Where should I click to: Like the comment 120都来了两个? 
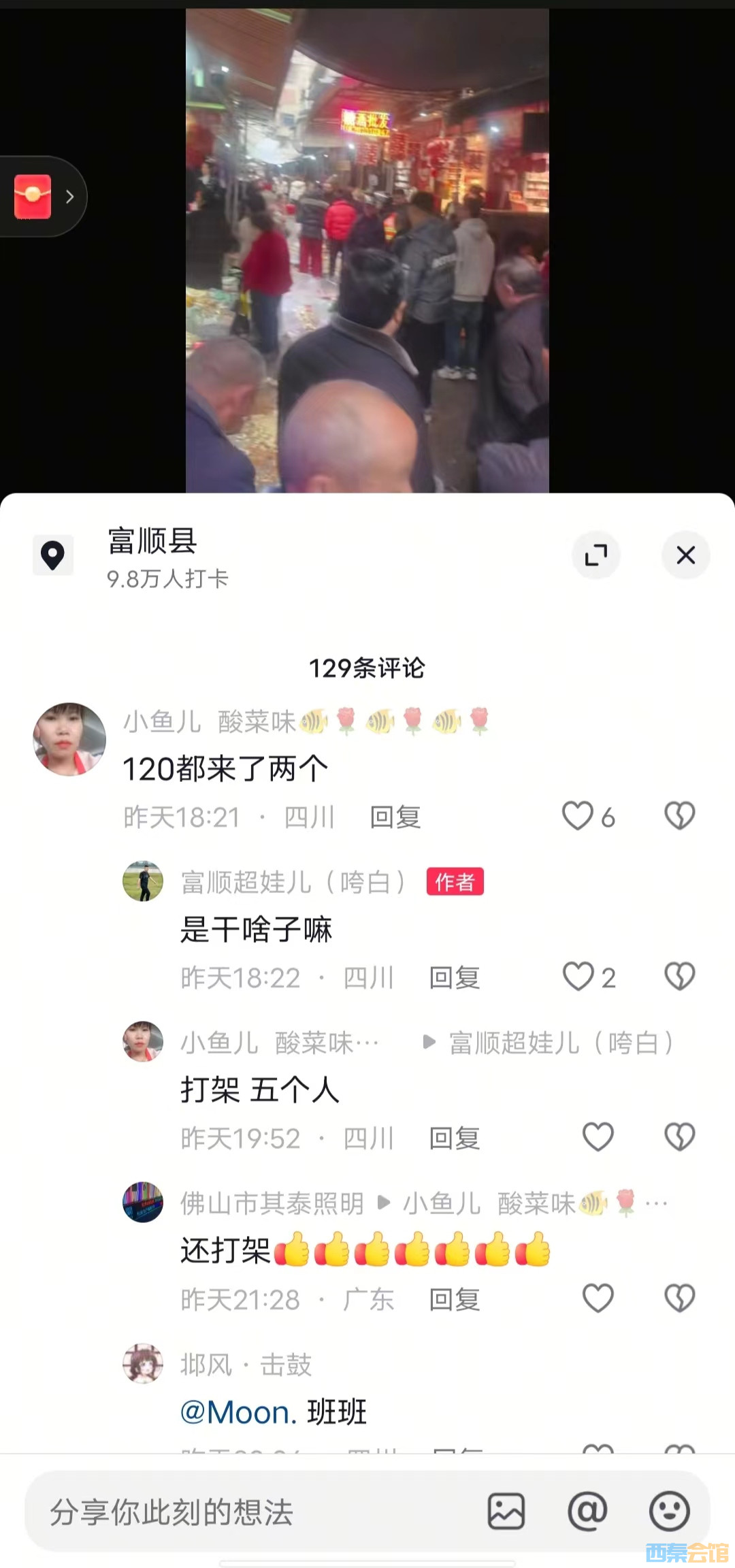coord(578,816)
